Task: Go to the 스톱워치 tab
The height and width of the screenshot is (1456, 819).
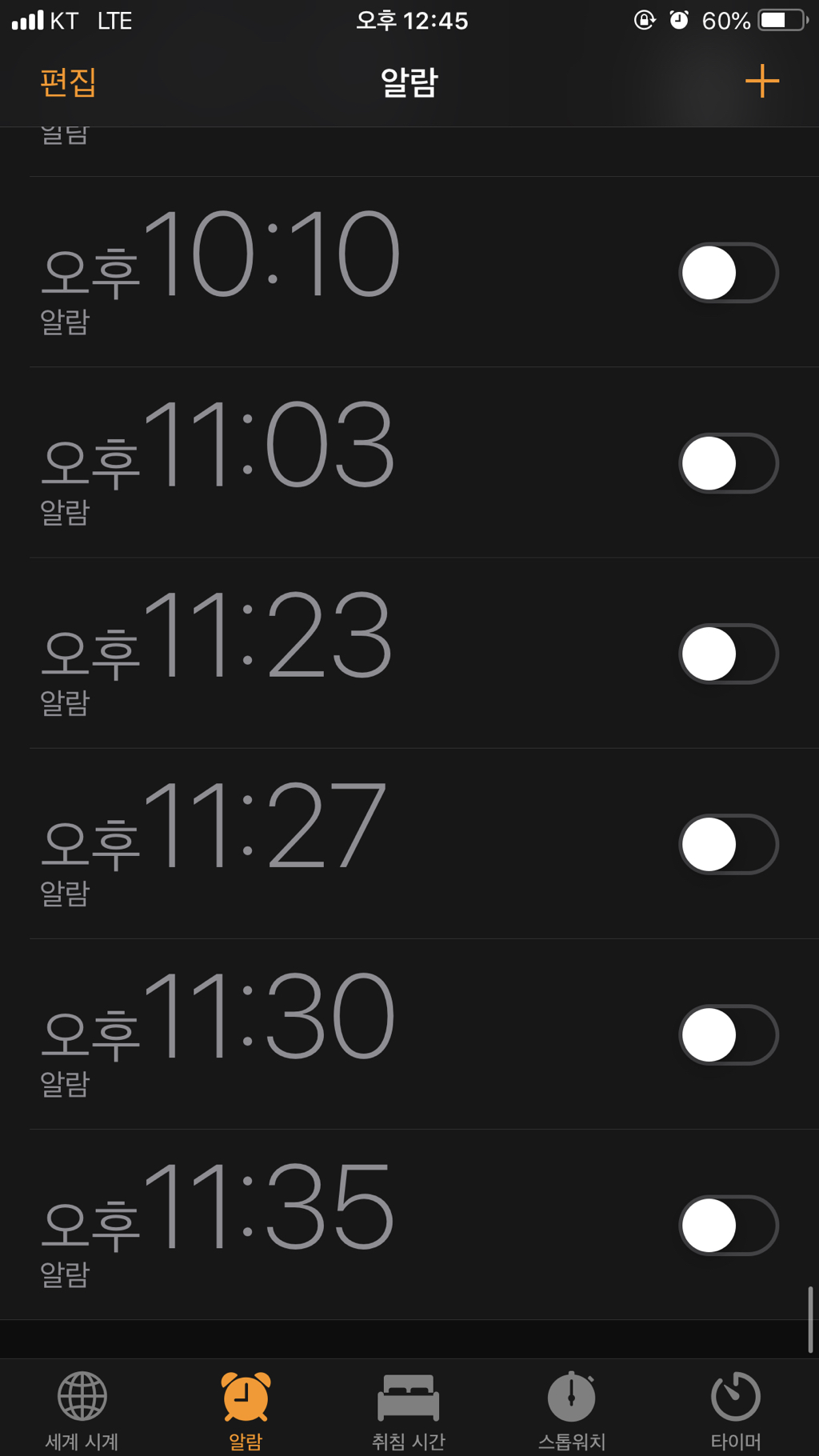Action: 572,1411
